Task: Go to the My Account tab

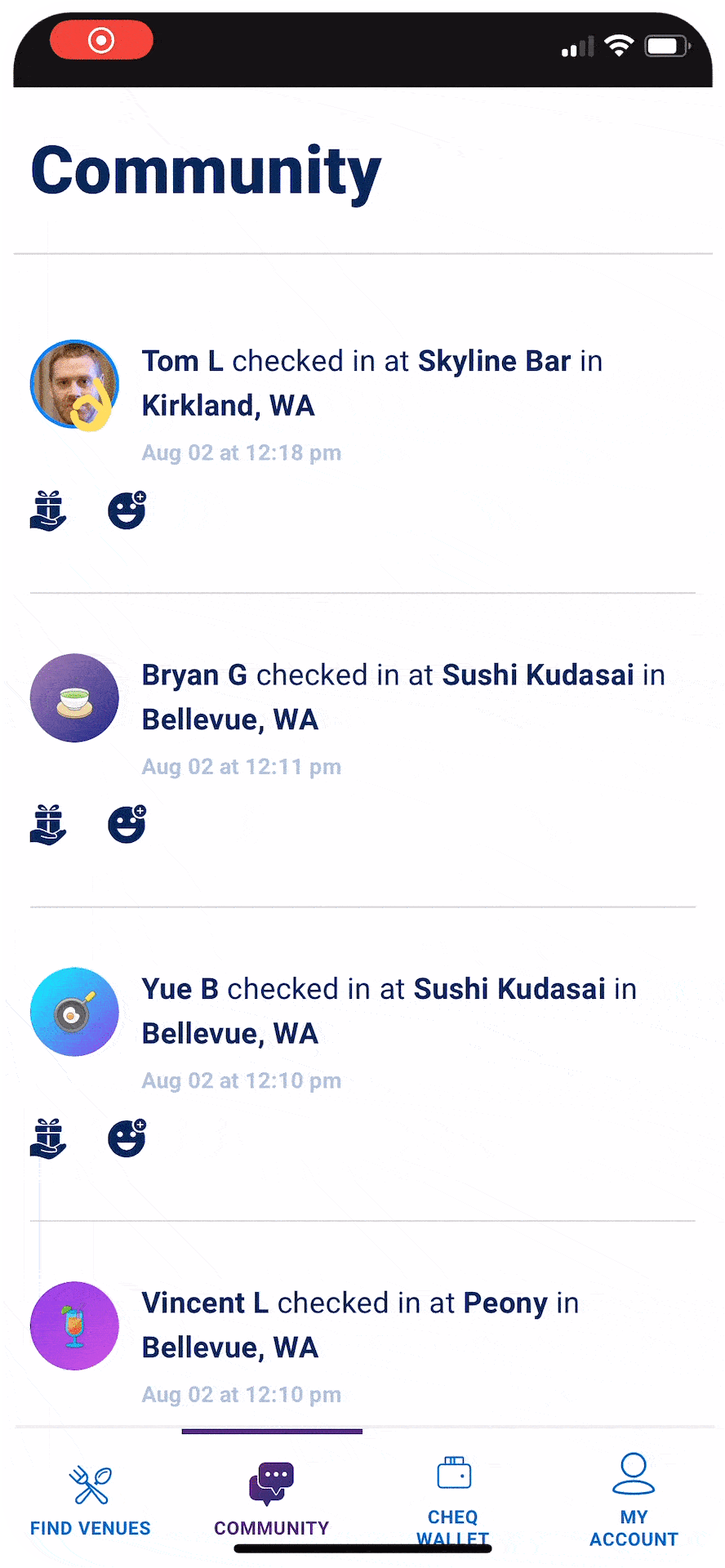Action: click(x=634, y=1499)
